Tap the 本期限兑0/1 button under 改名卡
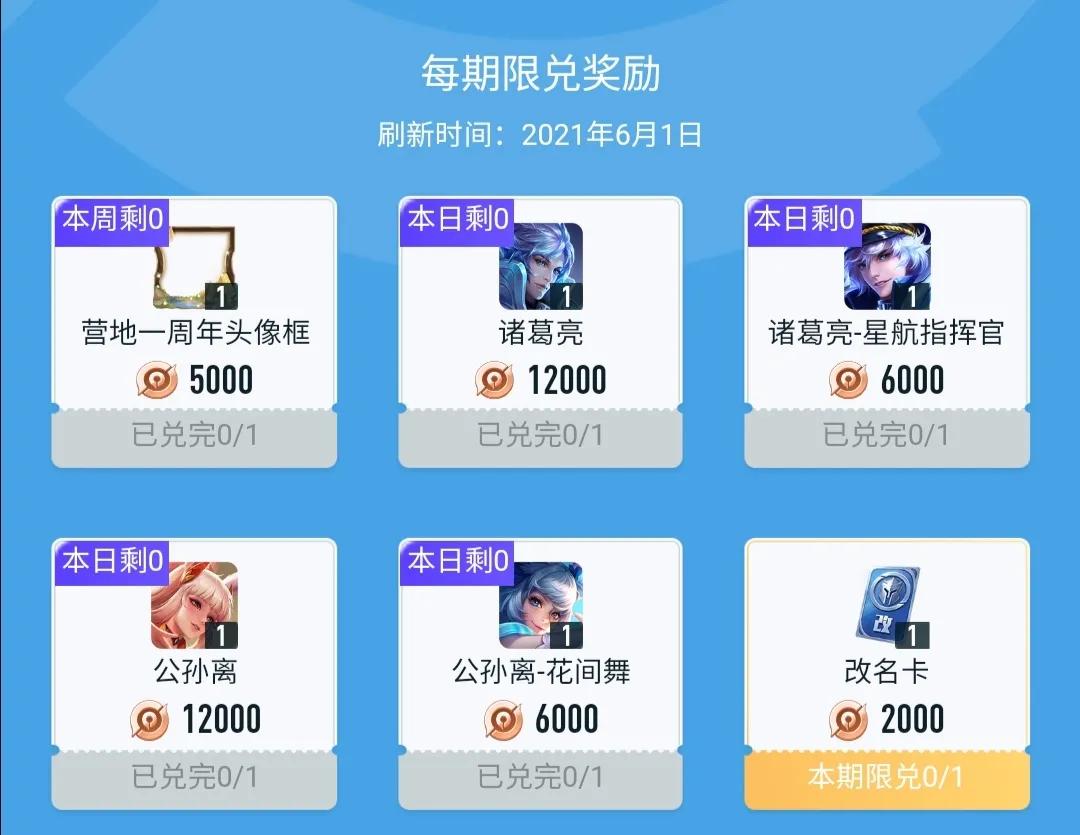Image resolution: width=1080 pixels, height=835 pixels. (886, 777)
